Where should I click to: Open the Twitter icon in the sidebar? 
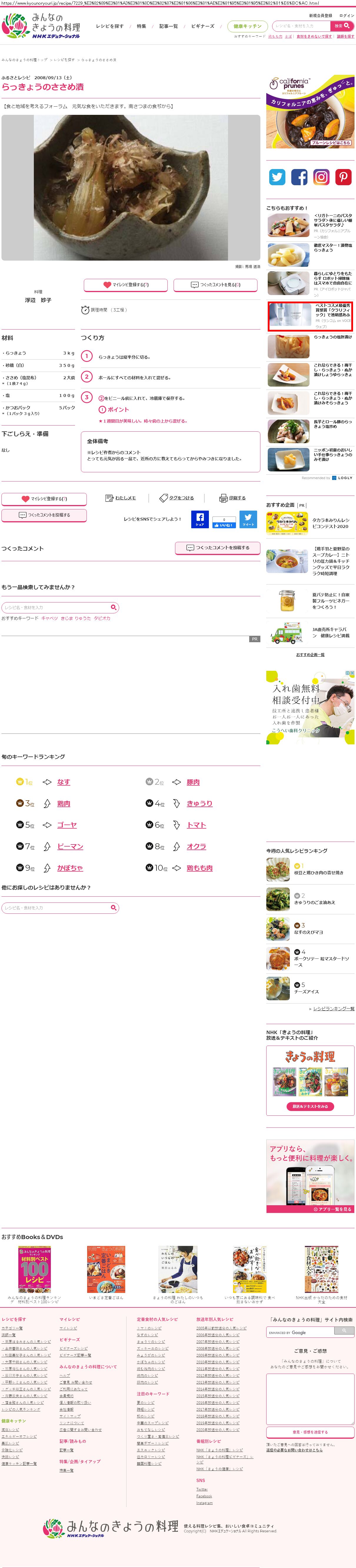click(277, 177)
